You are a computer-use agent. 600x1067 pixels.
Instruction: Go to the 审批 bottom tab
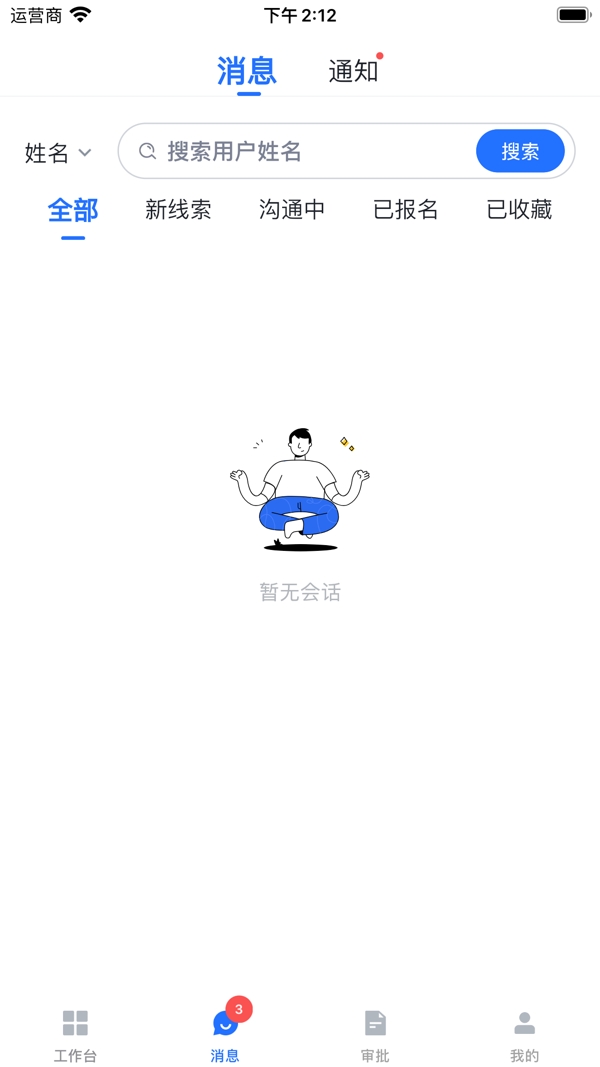[375, 1036]
